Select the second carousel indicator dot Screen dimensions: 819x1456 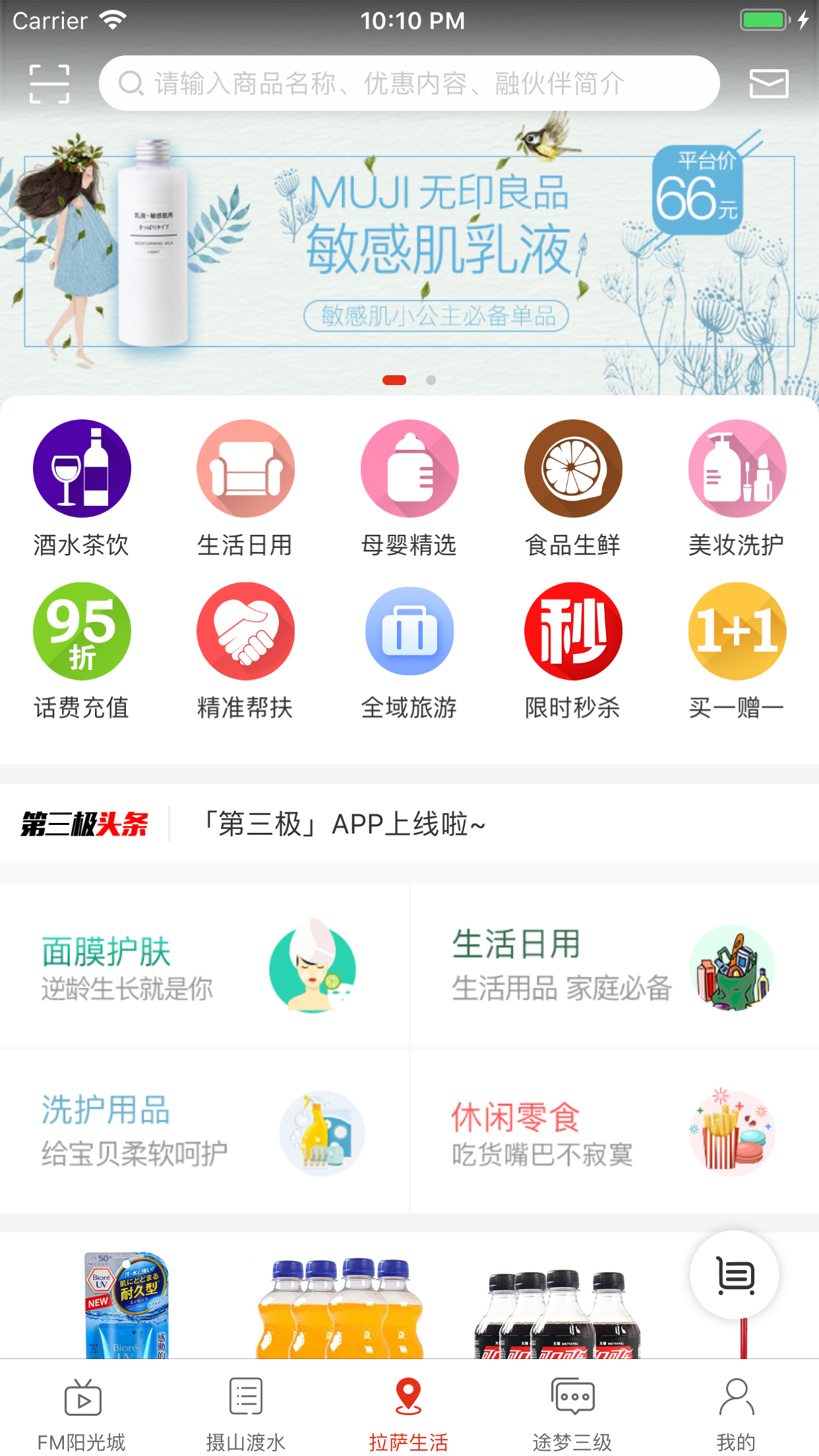432,380
